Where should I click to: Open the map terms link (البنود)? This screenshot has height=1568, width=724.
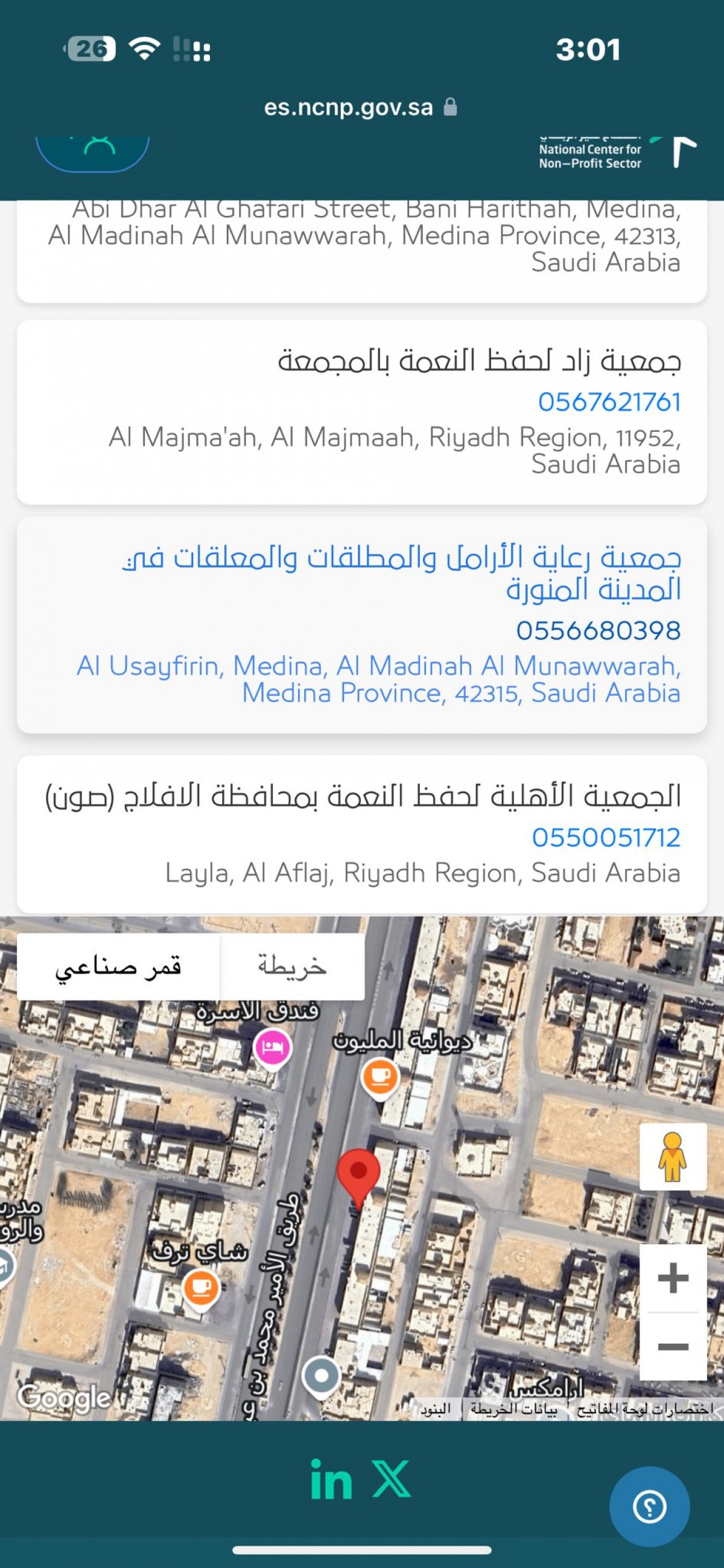(436, 1409)
